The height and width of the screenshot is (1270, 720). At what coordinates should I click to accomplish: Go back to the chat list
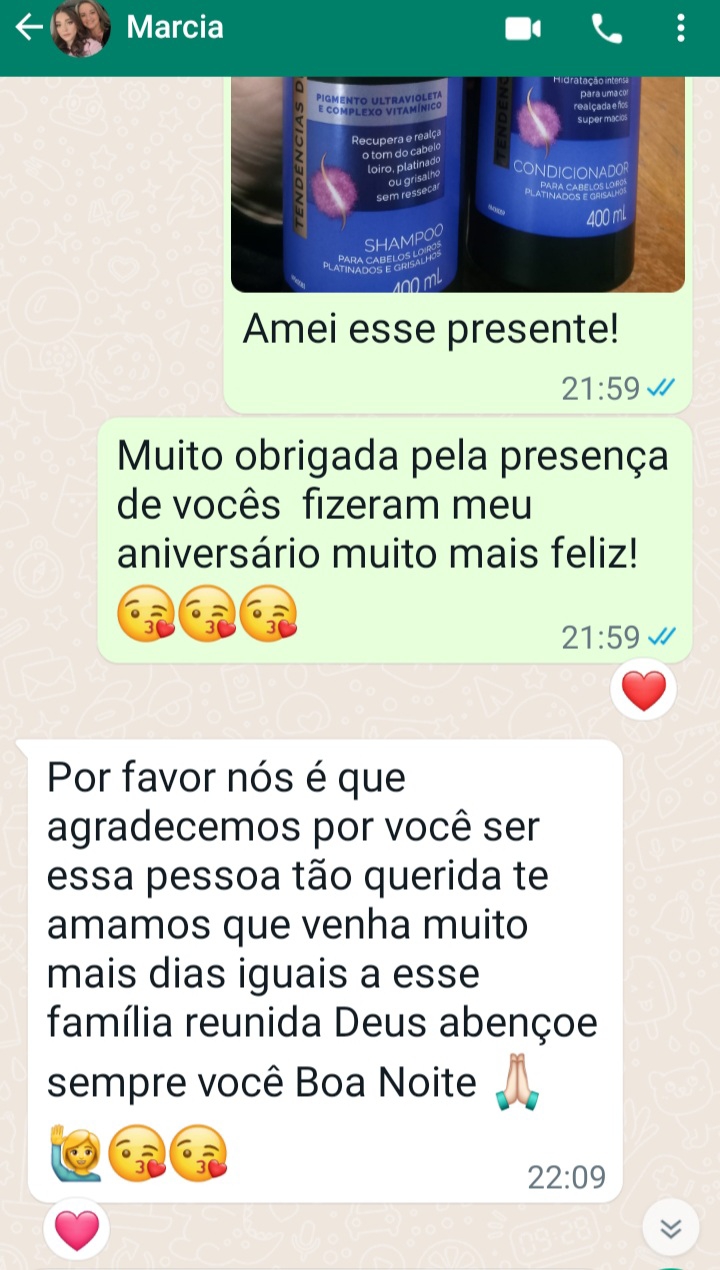pos(28,28)
